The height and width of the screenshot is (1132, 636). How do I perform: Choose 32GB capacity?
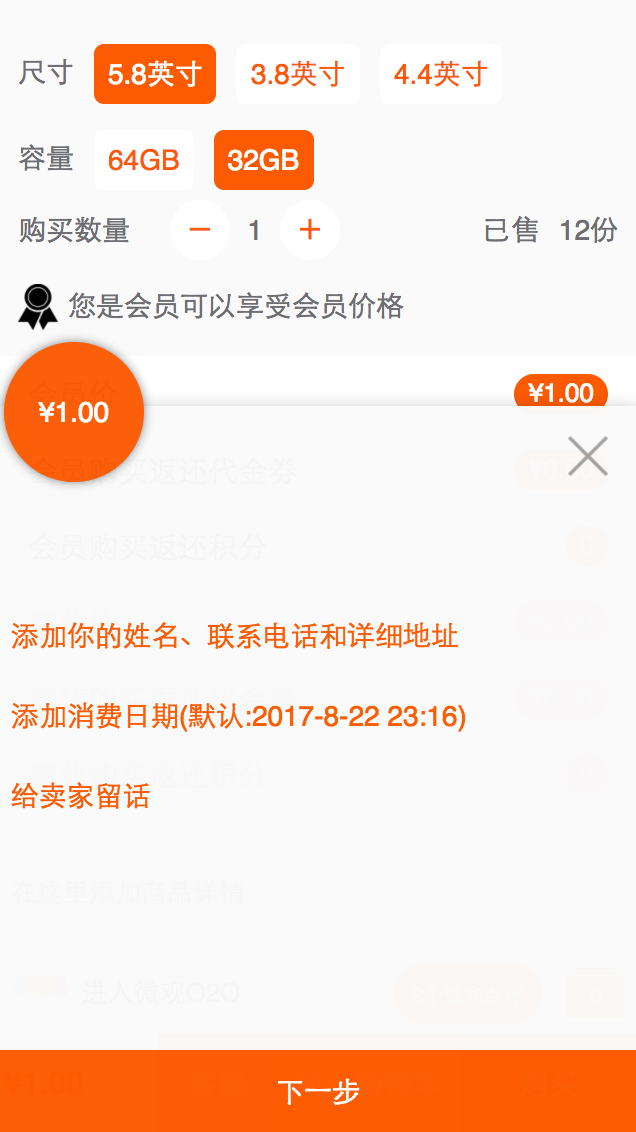point(263,160)
